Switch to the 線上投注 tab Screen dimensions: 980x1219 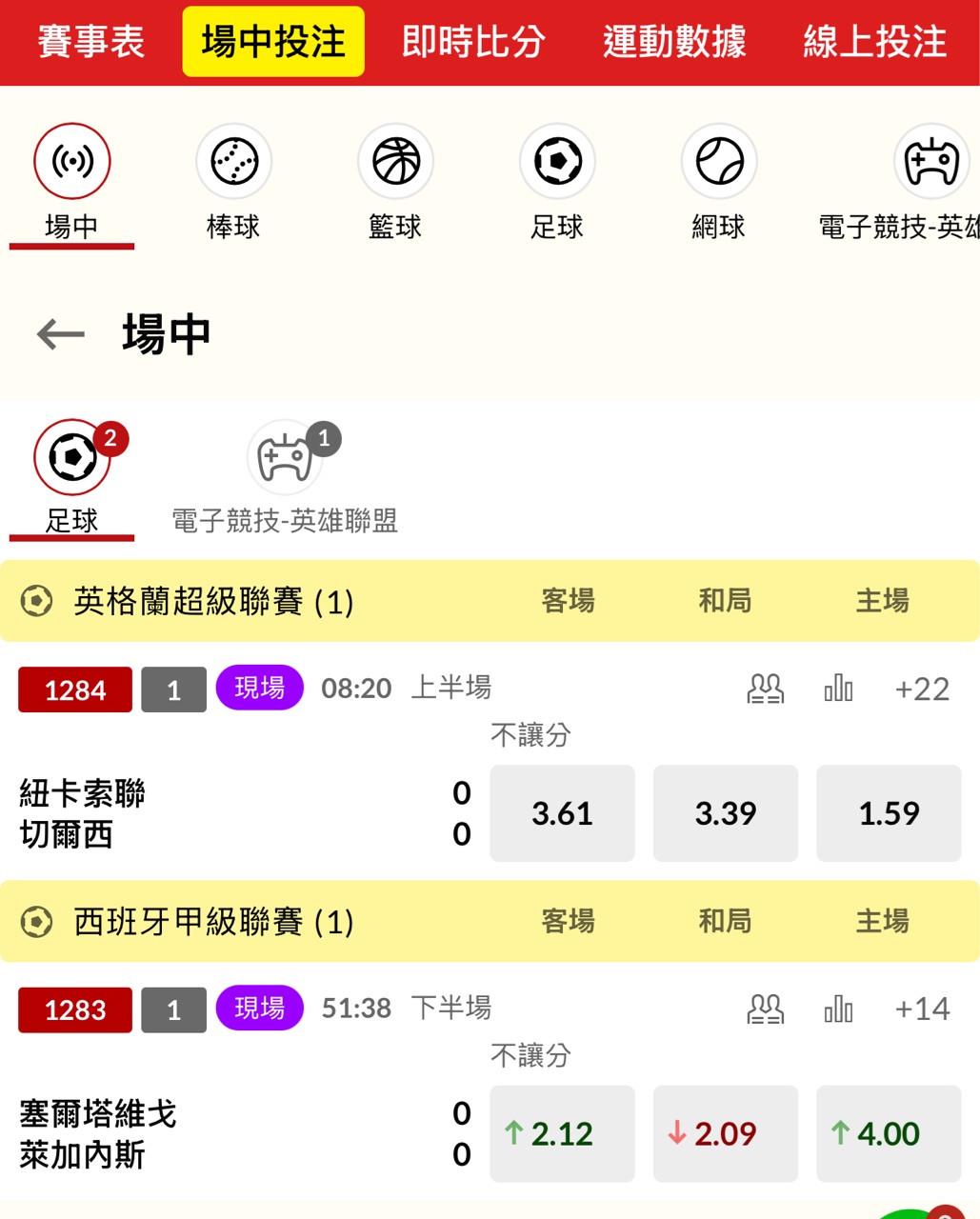pyautogui.click(x=874, y=42)
